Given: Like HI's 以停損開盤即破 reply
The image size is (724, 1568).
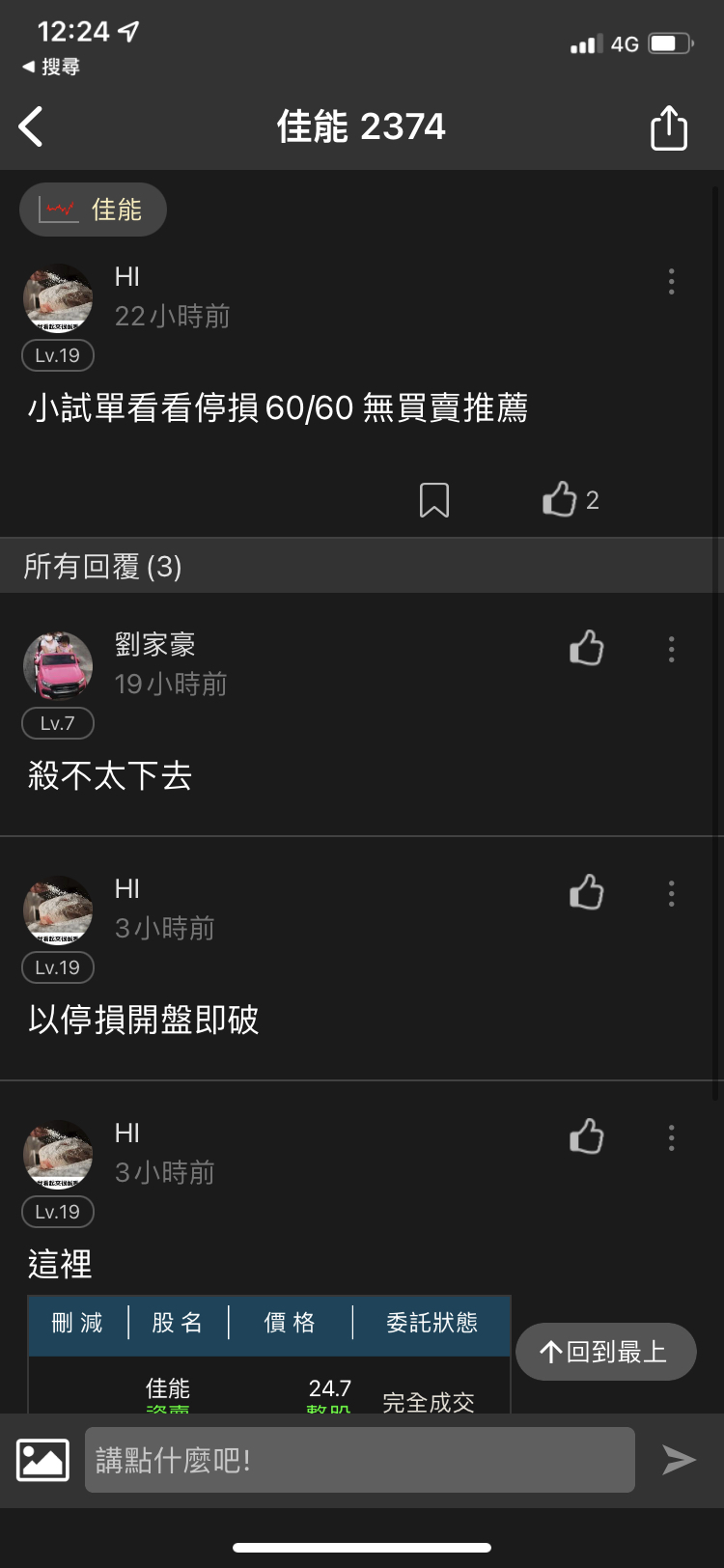Looking at the screenshot, I should click(x=587, y=893).
